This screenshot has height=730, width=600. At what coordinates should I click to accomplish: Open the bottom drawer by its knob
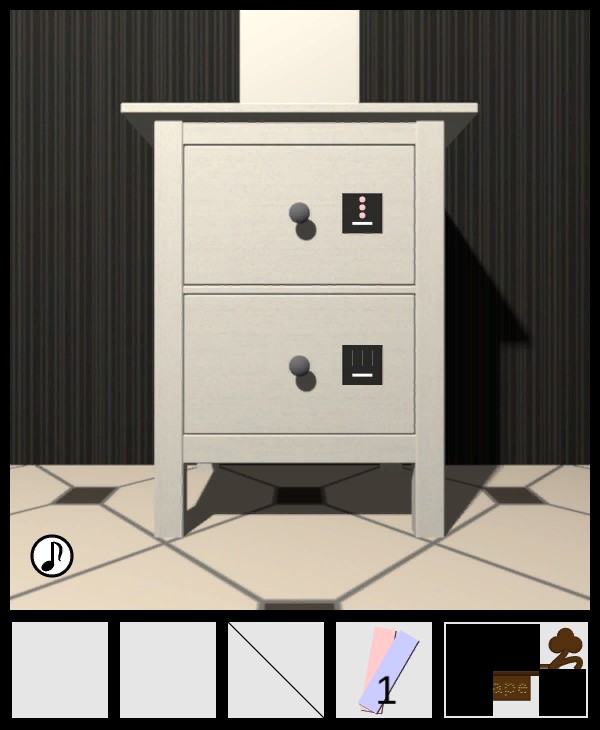[299, 366]
